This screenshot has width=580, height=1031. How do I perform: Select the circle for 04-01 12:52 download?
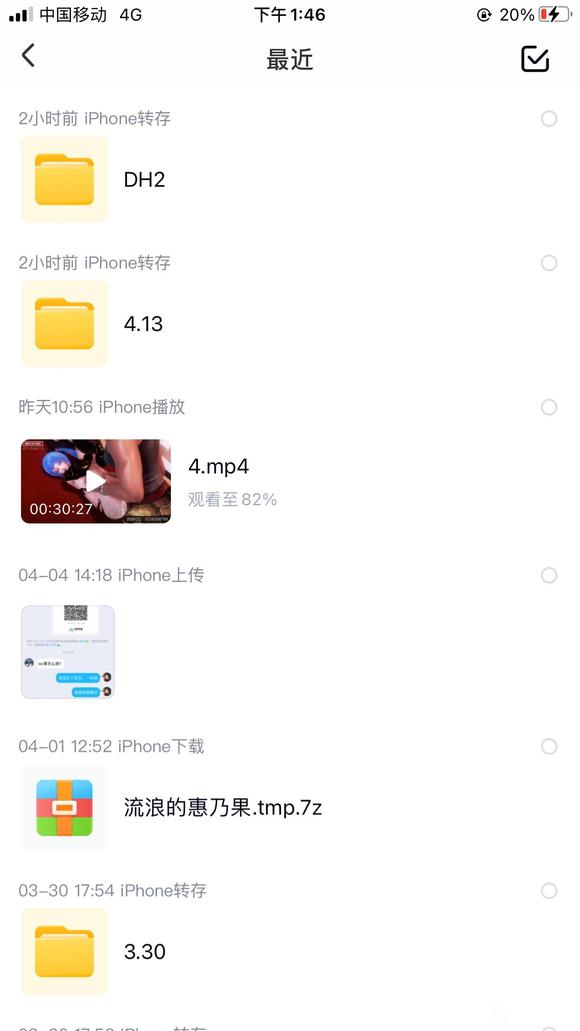point(548,746)
